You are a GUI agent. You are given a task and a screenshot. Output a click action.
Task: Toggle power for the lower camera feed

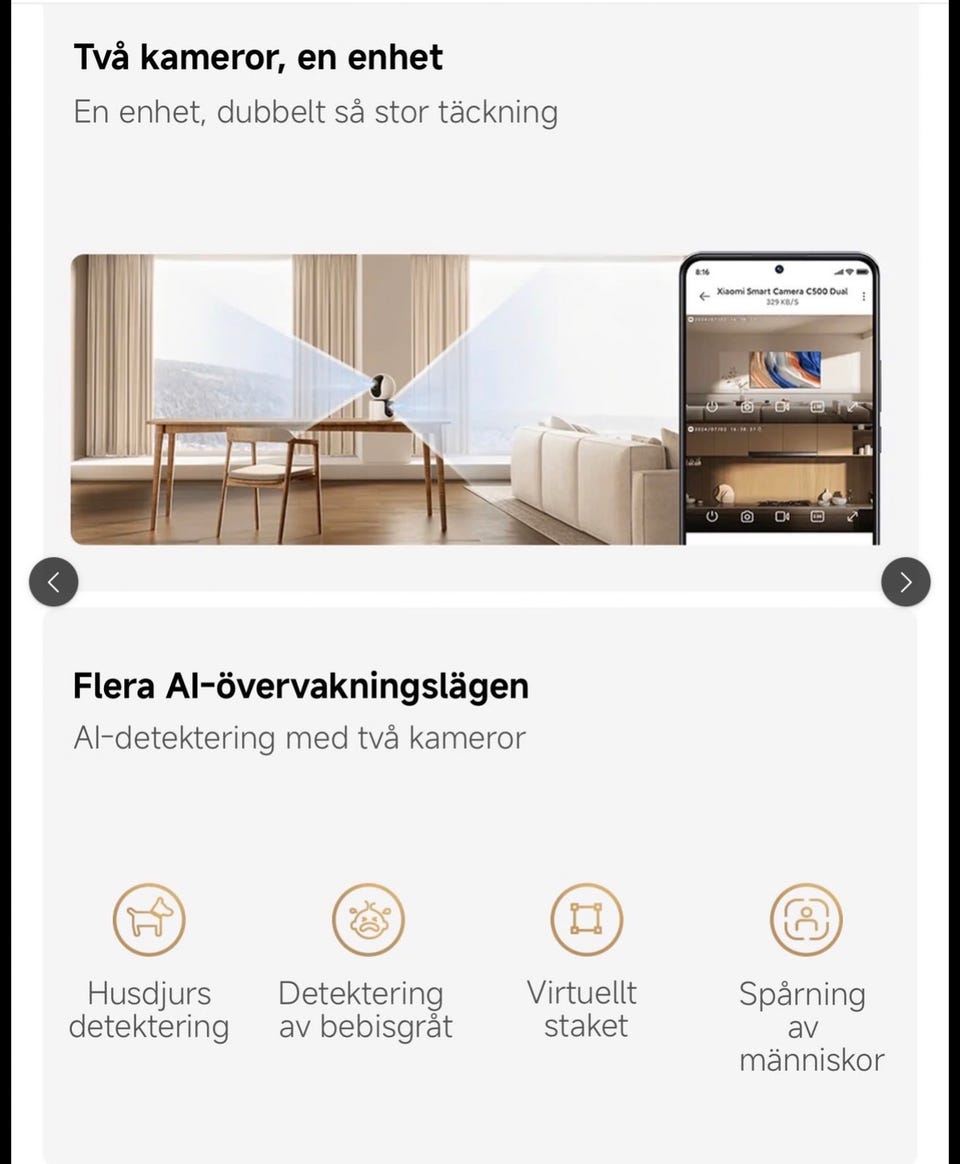712,515
